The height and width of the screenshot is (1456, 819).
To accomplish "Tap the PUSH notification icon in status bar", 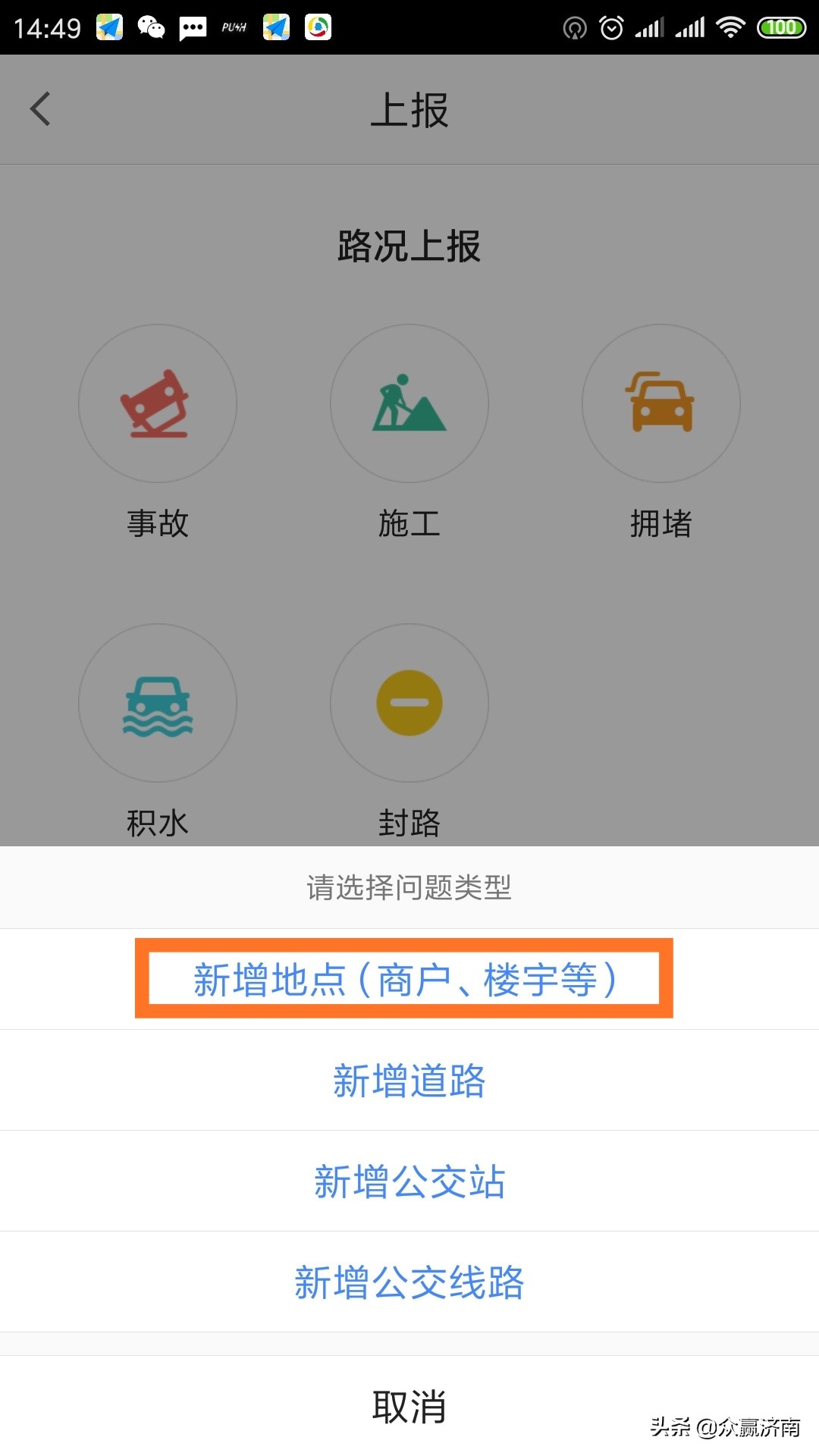I will (x=234, y=27).
